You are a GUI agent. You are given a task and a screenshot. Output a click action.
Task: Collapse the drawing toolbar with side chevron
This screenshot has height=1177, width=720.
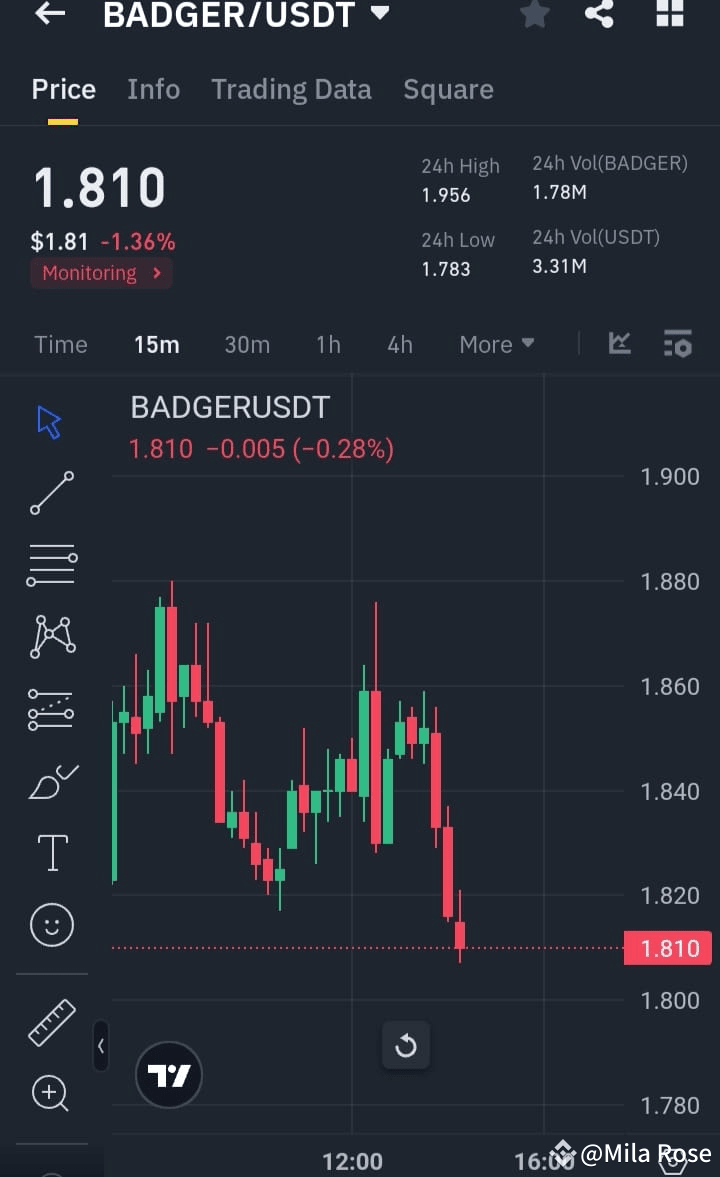101,1046
